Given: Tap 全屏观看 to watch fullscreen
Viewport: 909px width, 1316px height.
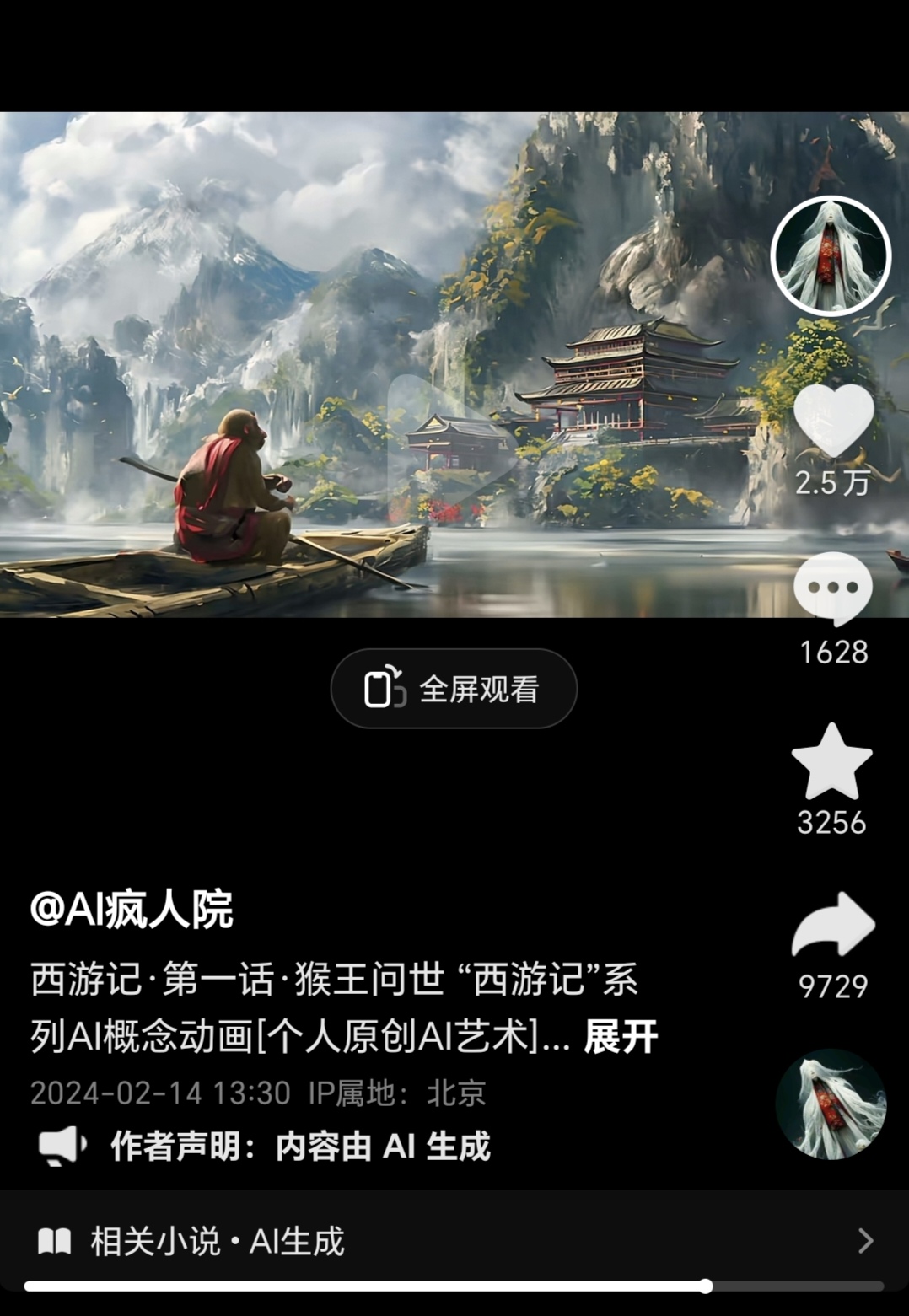Looking at the screenshot, I should click(x=454, y=689).
